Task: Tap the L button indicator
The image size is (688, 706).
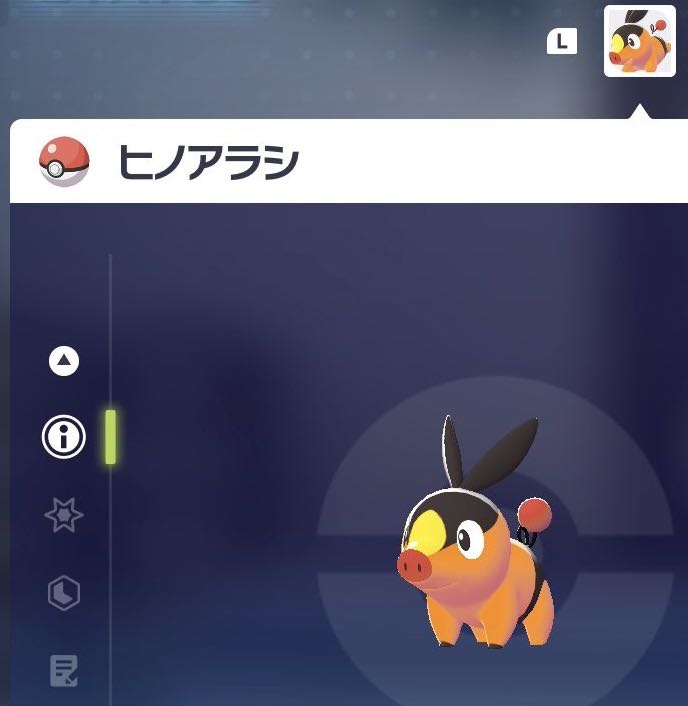Action: (x=562, y=41)
